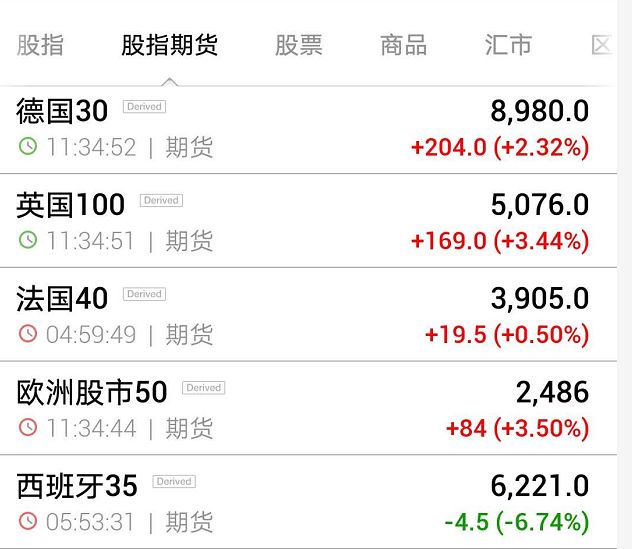Image resolution: width=632 pixels, height=549 pixels.
Task: Go to the 汇市 tab
Action: (508, 45)
